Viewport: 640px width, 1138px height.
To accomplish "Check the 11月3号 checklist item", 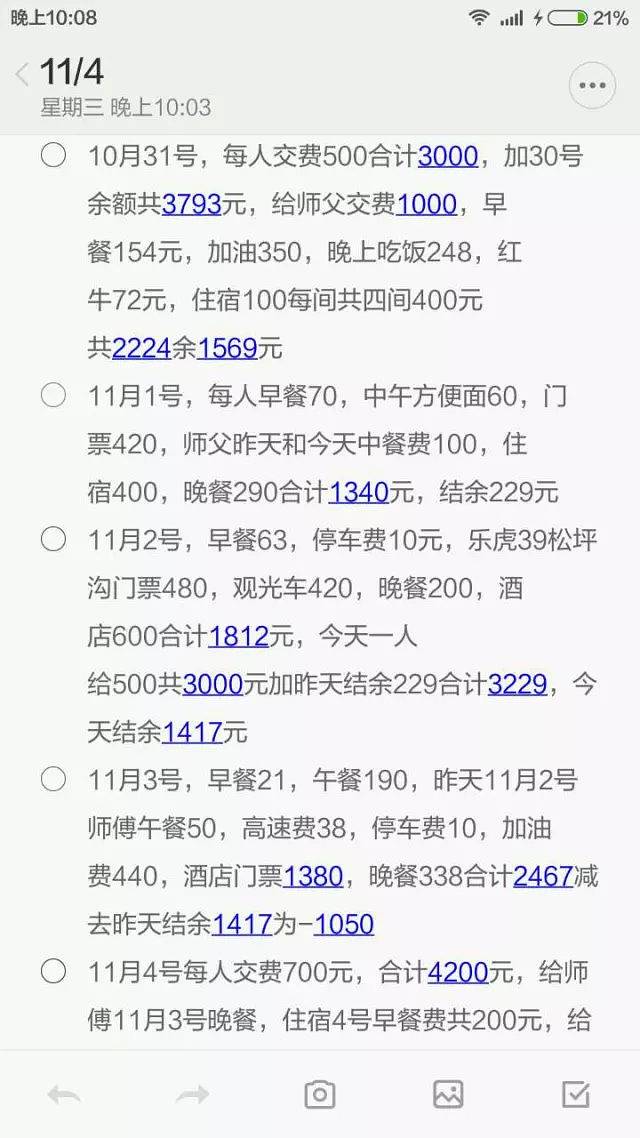I will click(53, 779).
